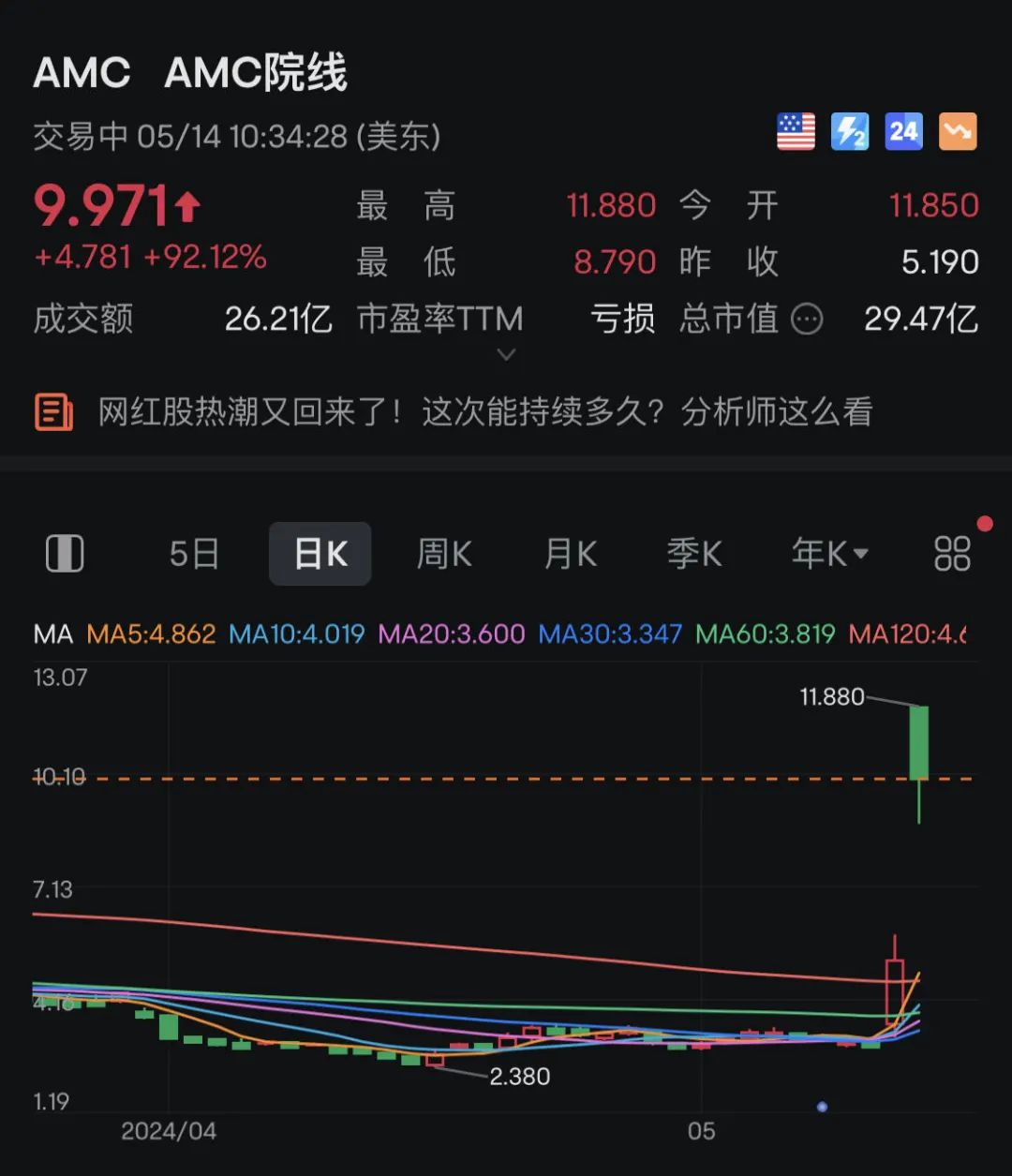Open the chart tools grid icon
The height and width of the screenshot is (1176, 1012).
[x=952, y=554]
